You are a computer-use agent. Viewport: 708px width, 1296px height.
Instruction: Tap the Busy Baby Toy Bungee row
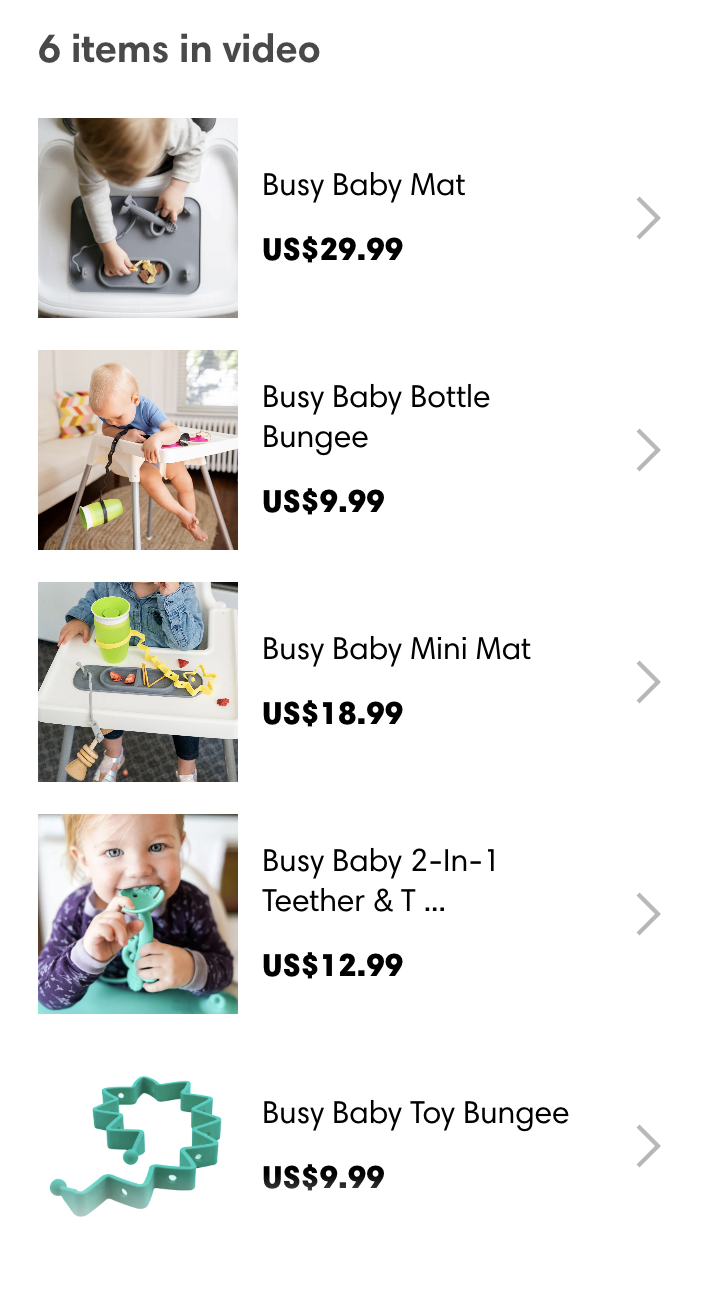354,1146
